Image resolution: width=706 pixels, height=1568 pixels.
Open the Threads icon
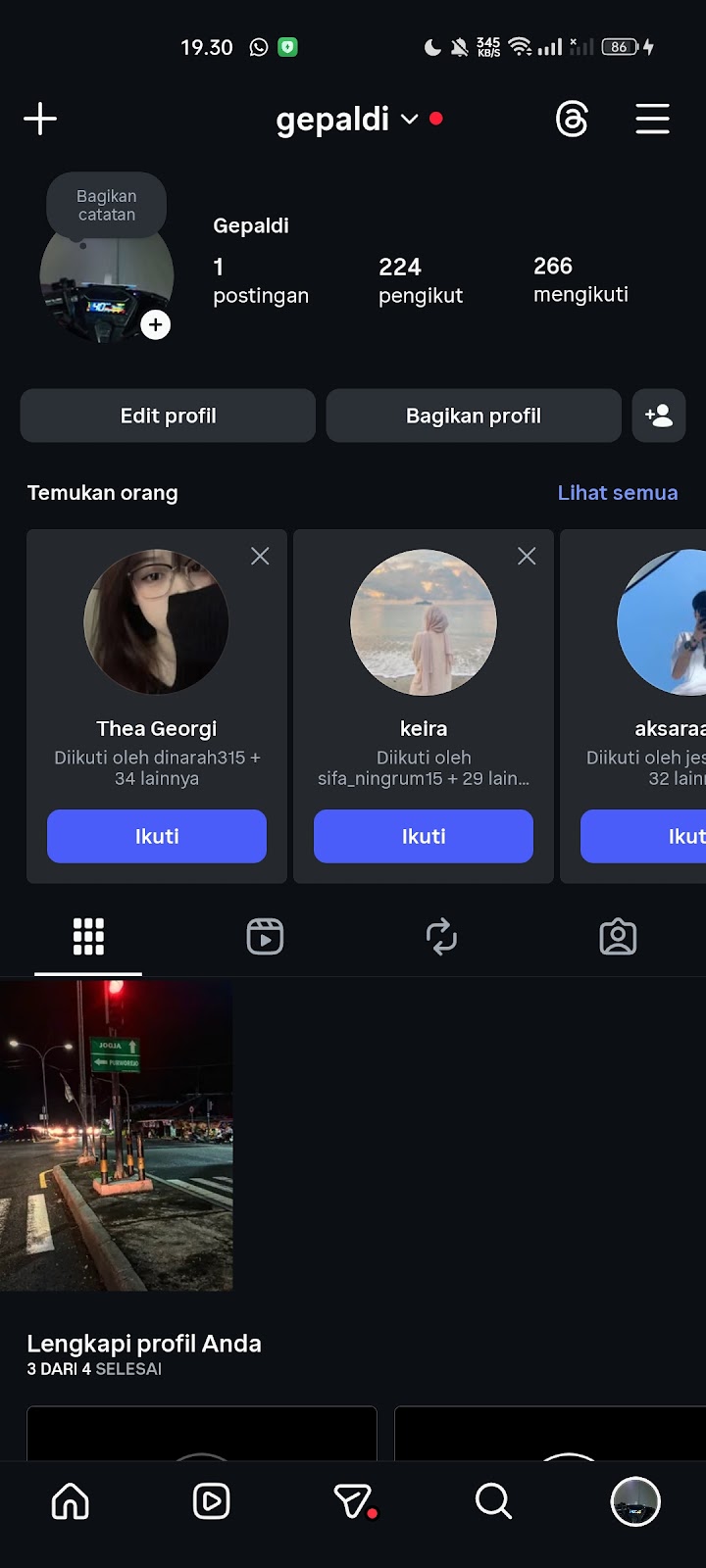click(x=572, y=120)
